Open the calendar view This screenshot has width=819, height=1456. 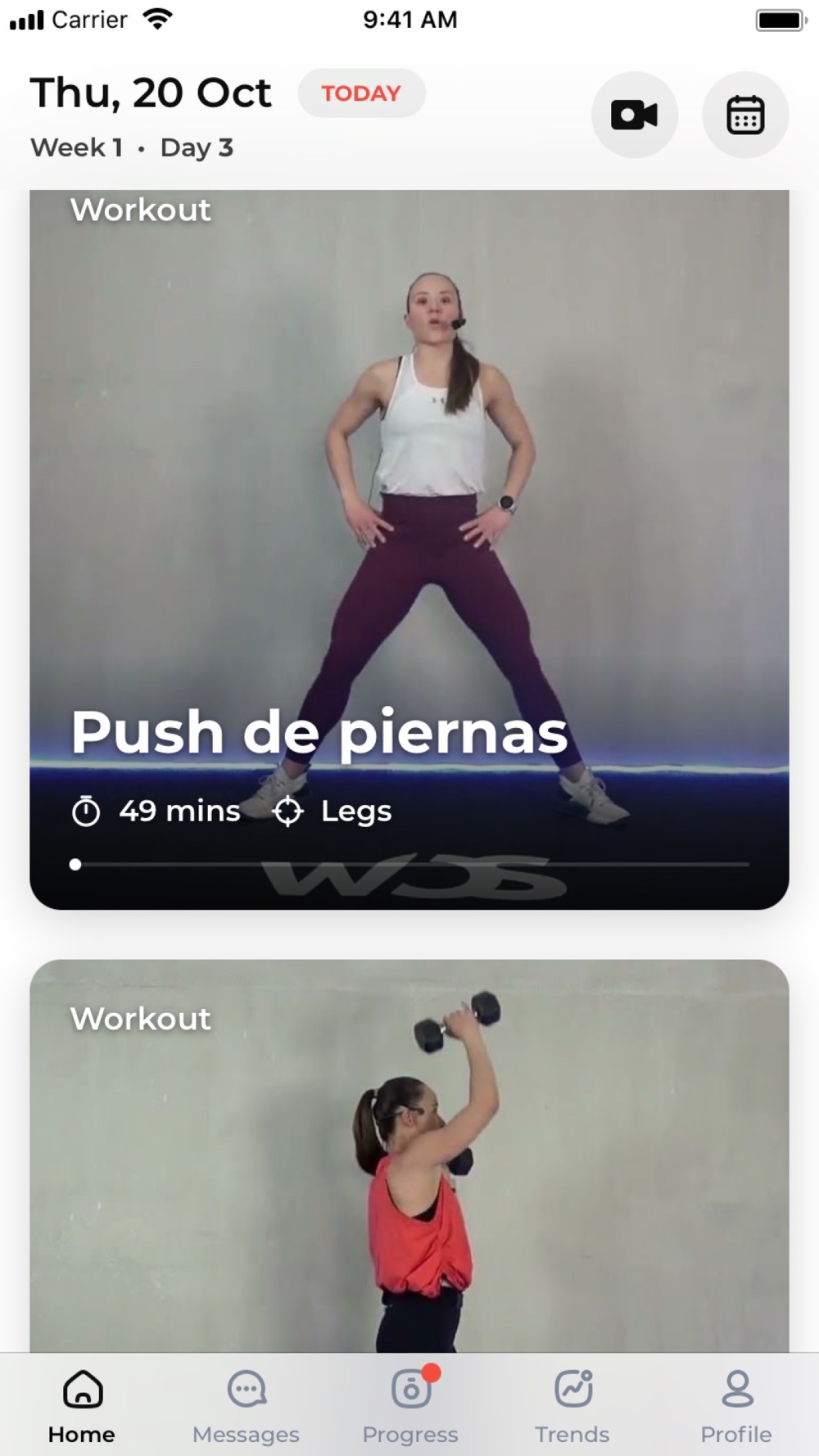745,115
